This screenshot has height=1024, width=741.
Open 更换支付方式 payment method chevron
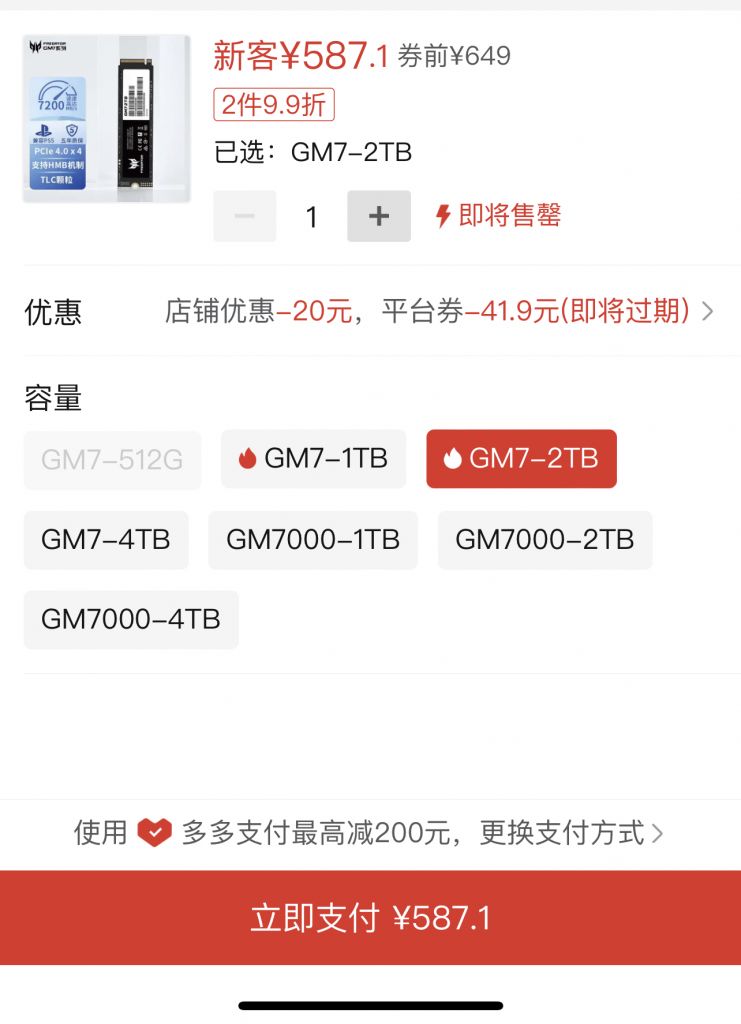tap(658, 833)
